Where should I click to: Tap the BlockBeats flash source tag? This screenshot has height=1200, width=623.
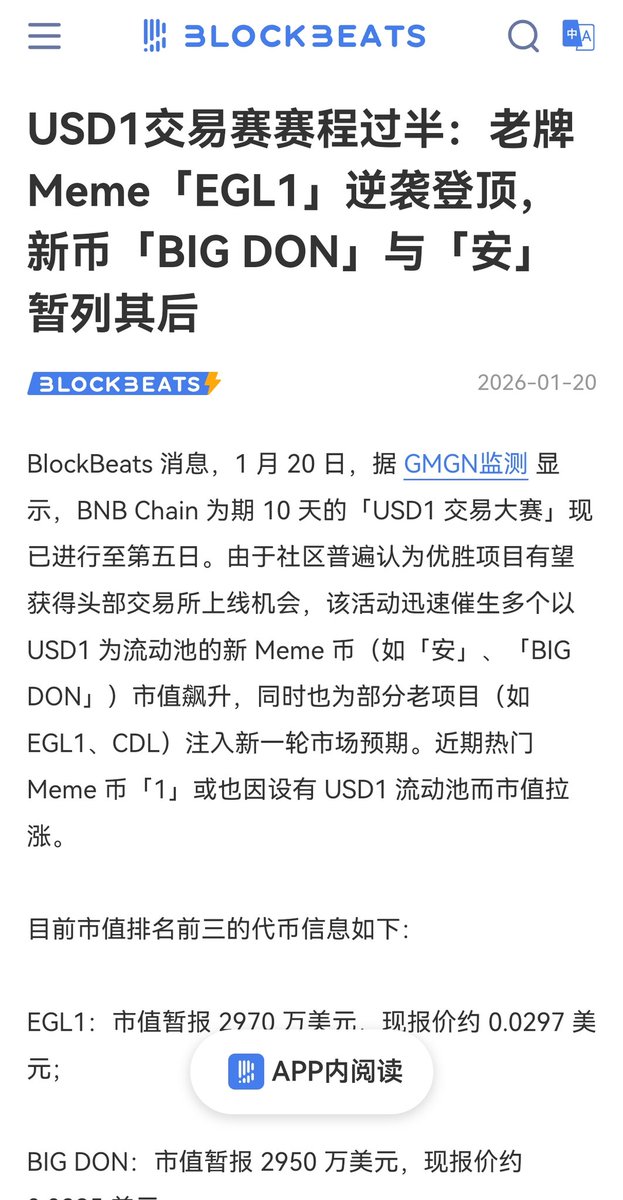pos(124,383)
